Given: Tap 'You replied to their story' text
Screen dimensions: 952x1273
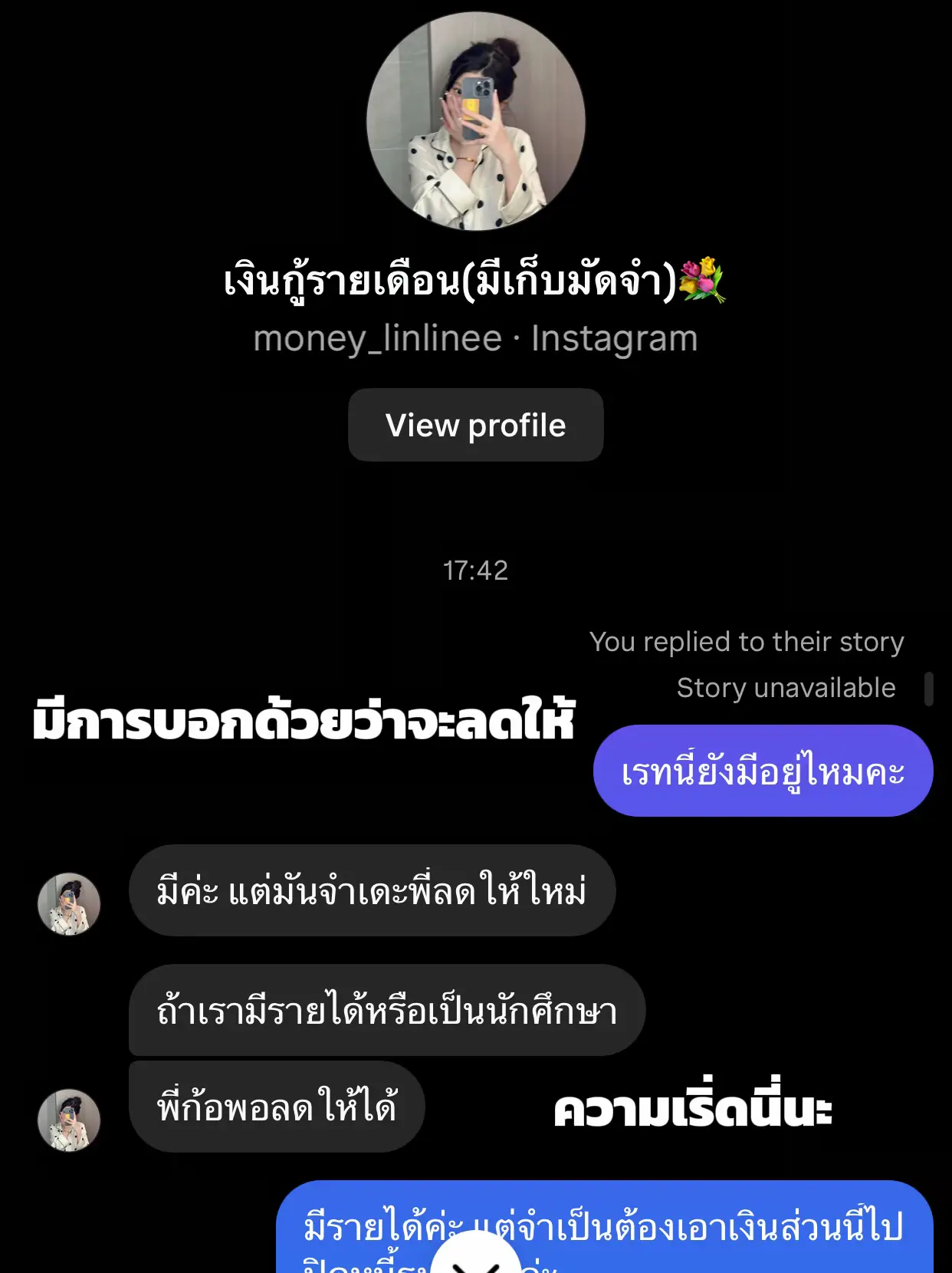Looking at the screenshot, I should pyautogui.click(x=746, y=642).
